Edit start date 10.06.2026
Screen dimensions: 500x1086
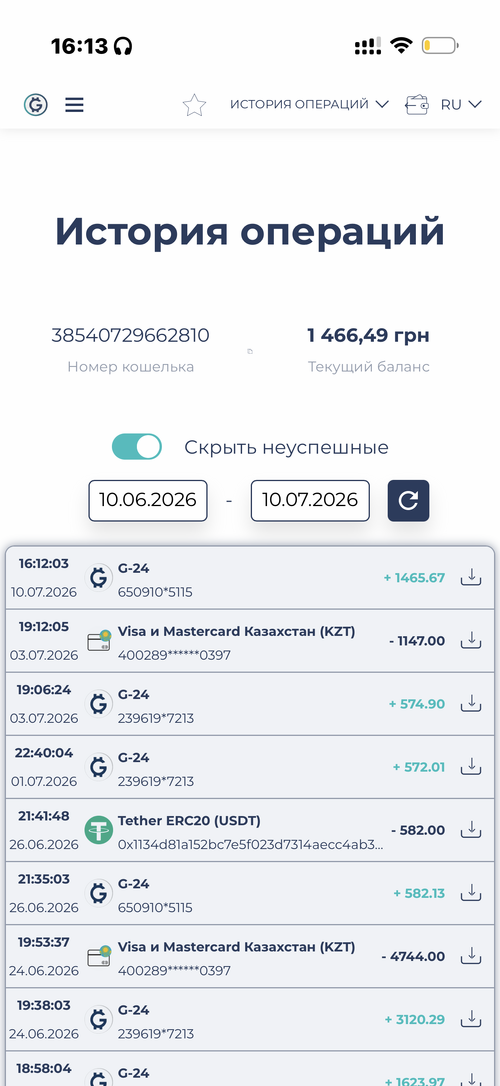tap(148, 500)
